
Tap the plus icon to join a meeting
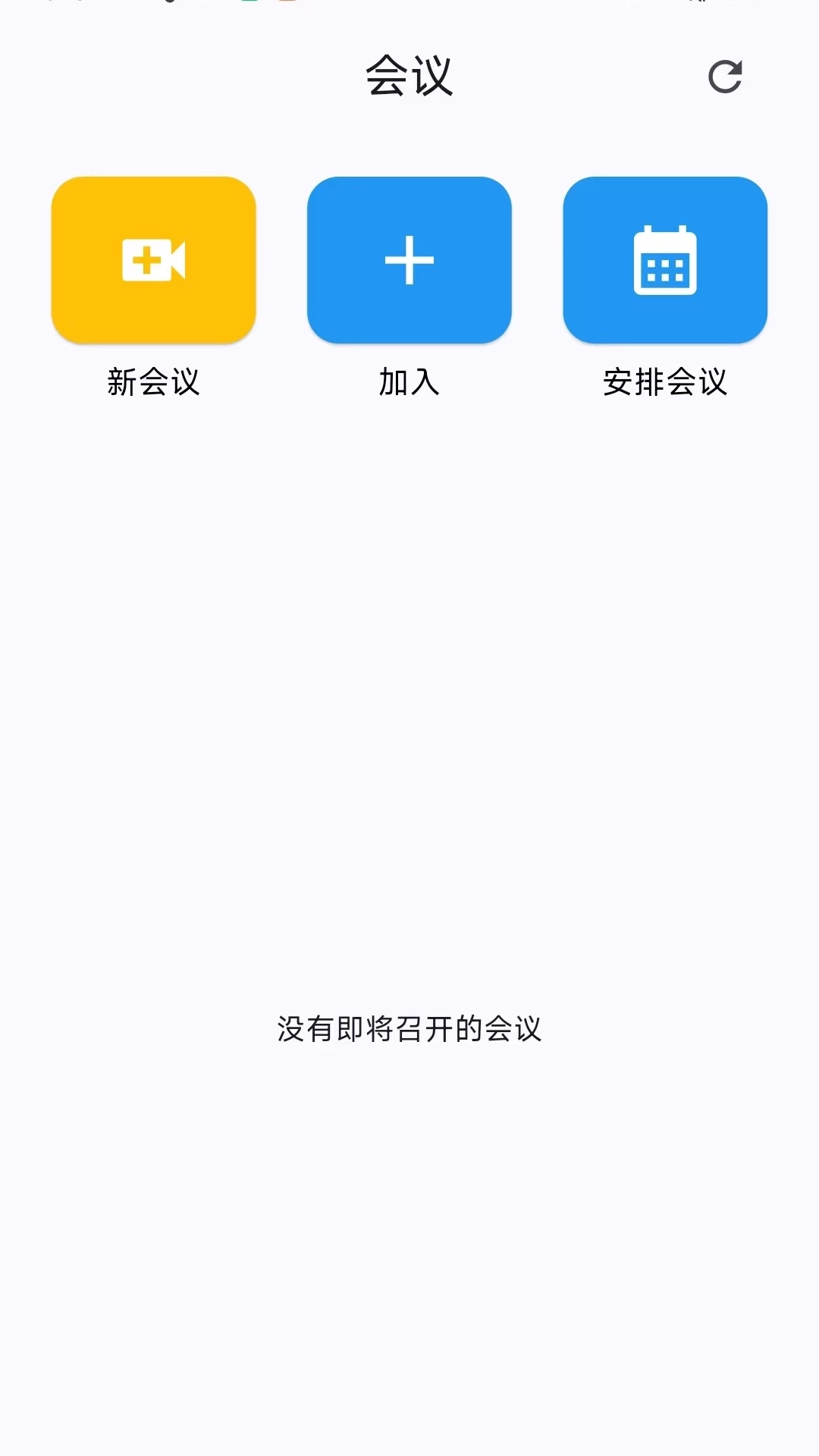click(409, 260)
